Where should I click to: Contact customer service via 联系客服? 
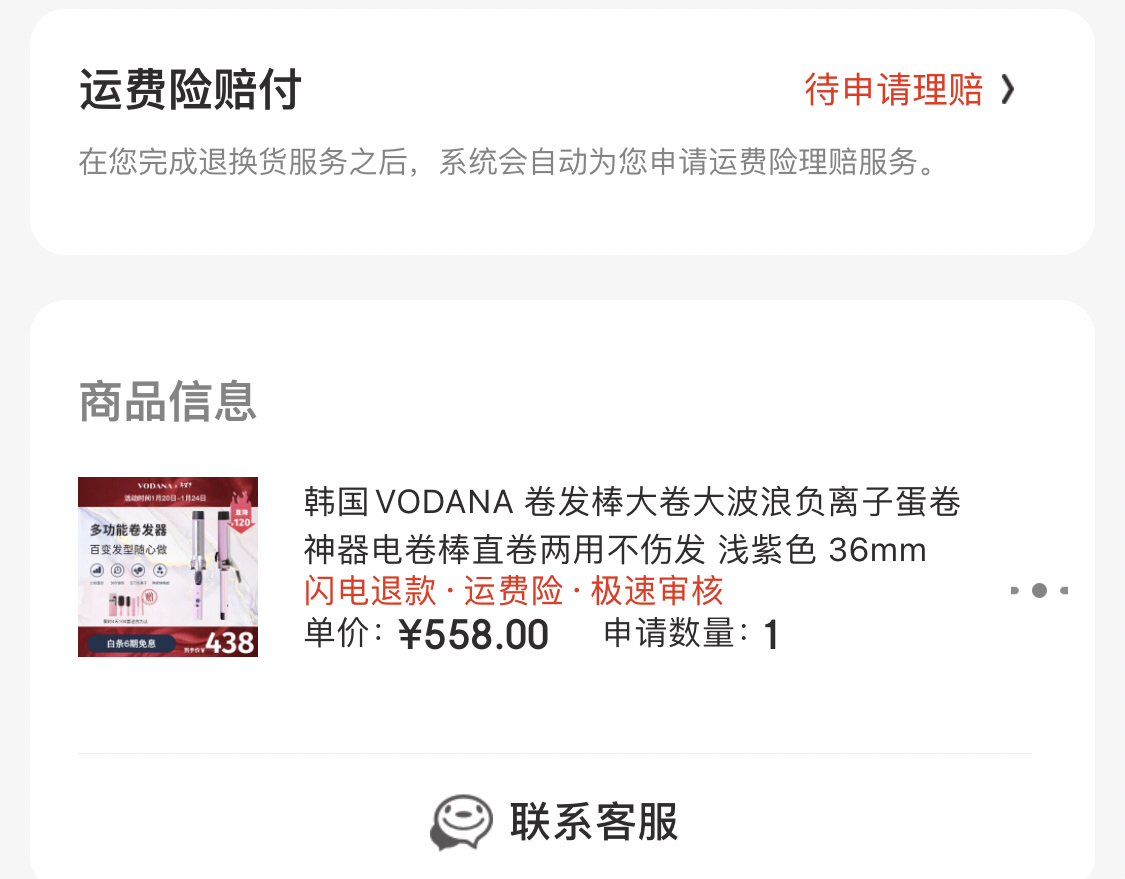click(556, 822)
